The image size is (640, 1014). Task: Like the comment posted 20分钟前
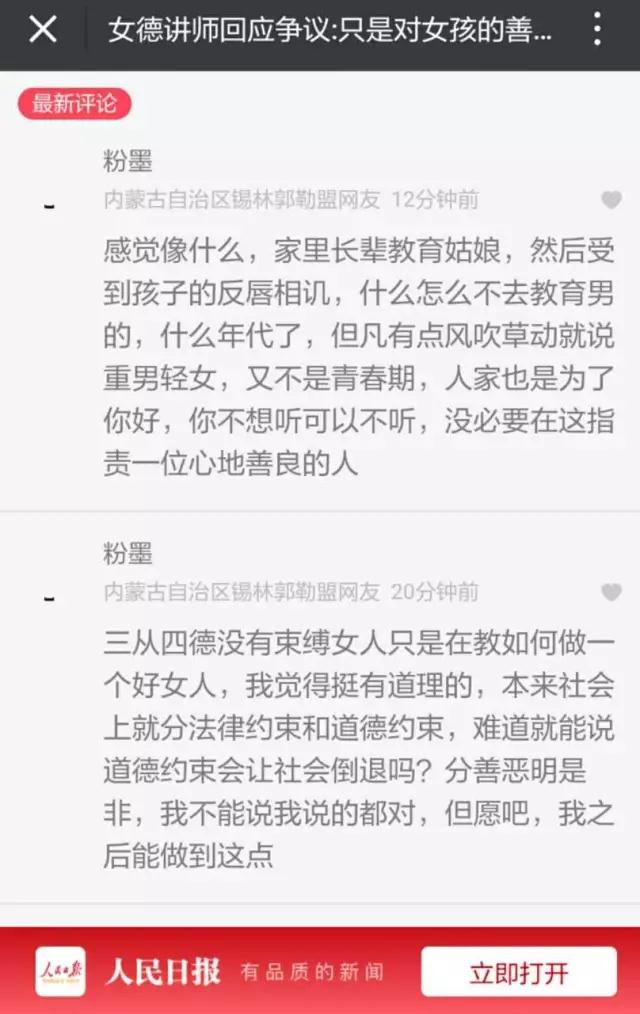click(611, 592)
